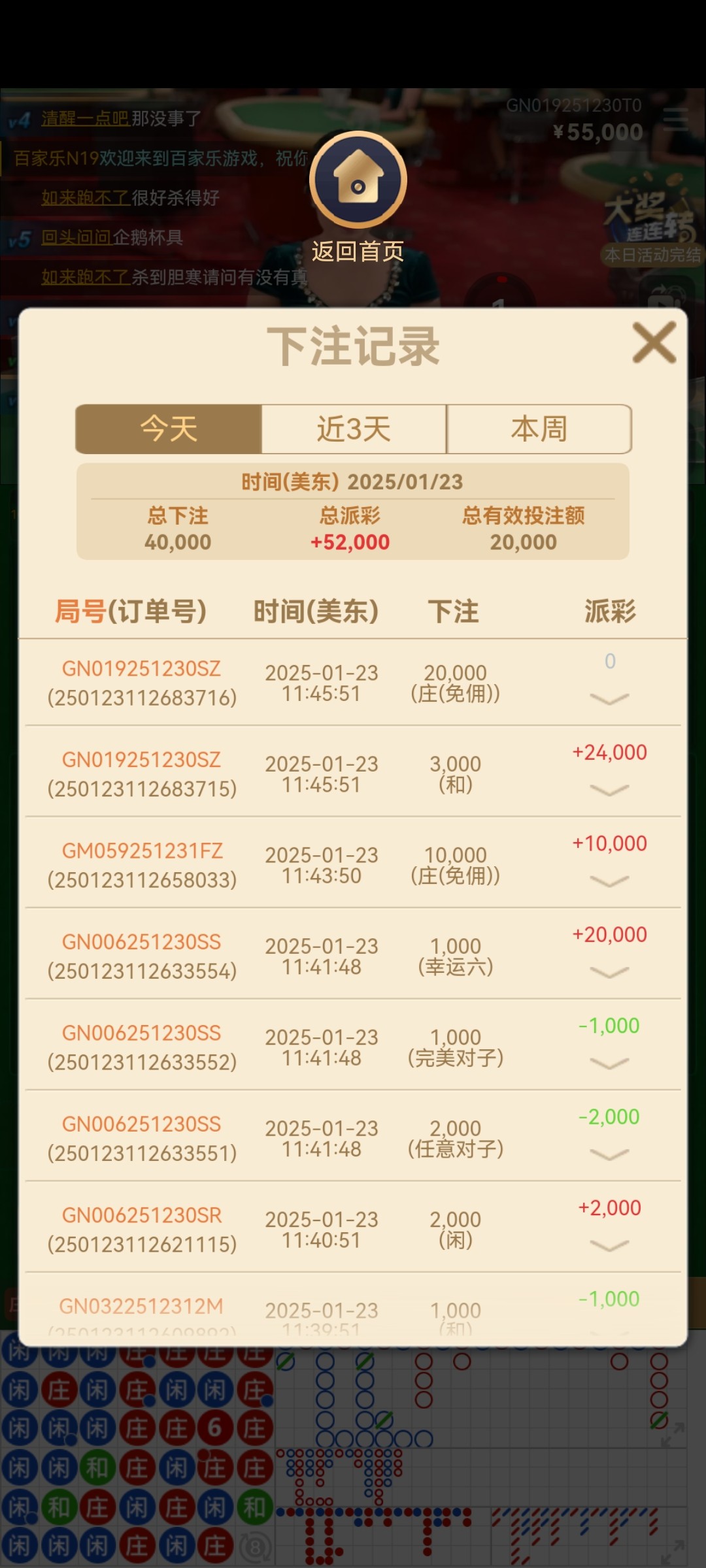Expand details for order 250123112633552
Image resolution: width=706 pixels, height=1568 pixels.
click(x=609, y=1064)
